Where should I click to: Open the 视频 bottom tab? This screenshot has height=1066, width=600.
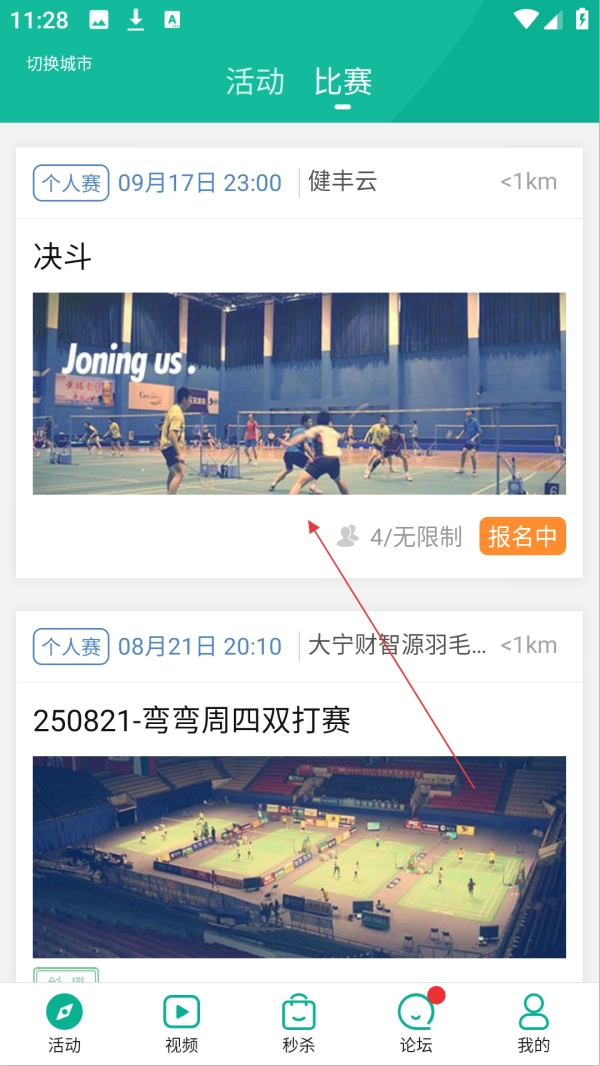[x=181, y=1024]
